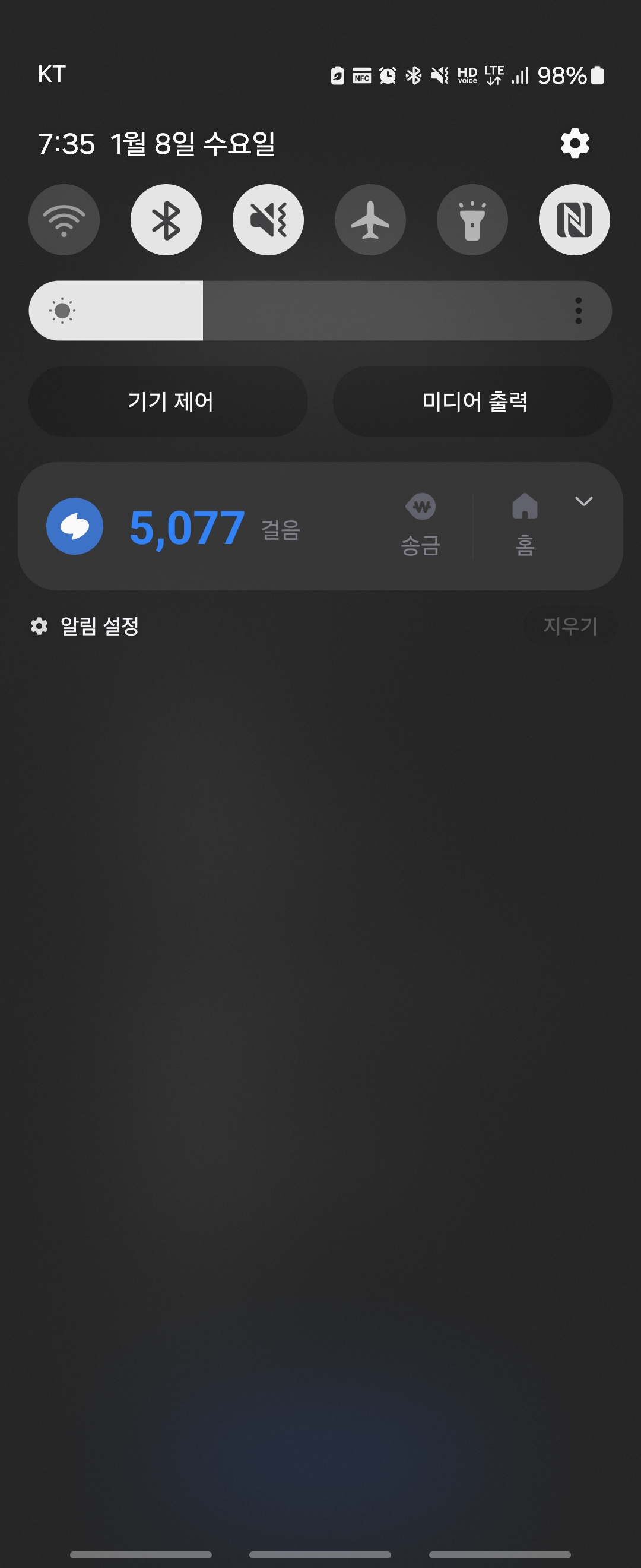Toggle the vibrate sound mode
641x1568 pixels.
pos(268,220)
